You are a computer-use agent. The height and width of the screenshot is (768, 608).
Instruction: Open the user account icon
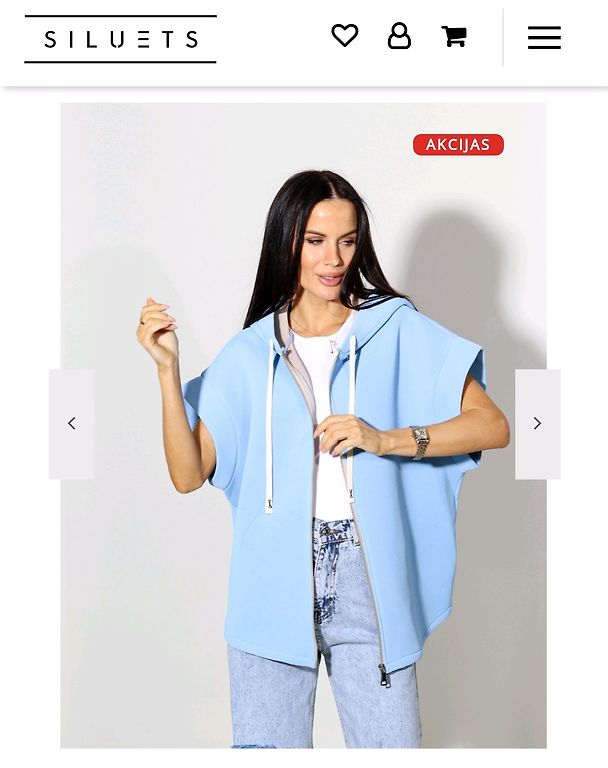(x=399, y=36)
